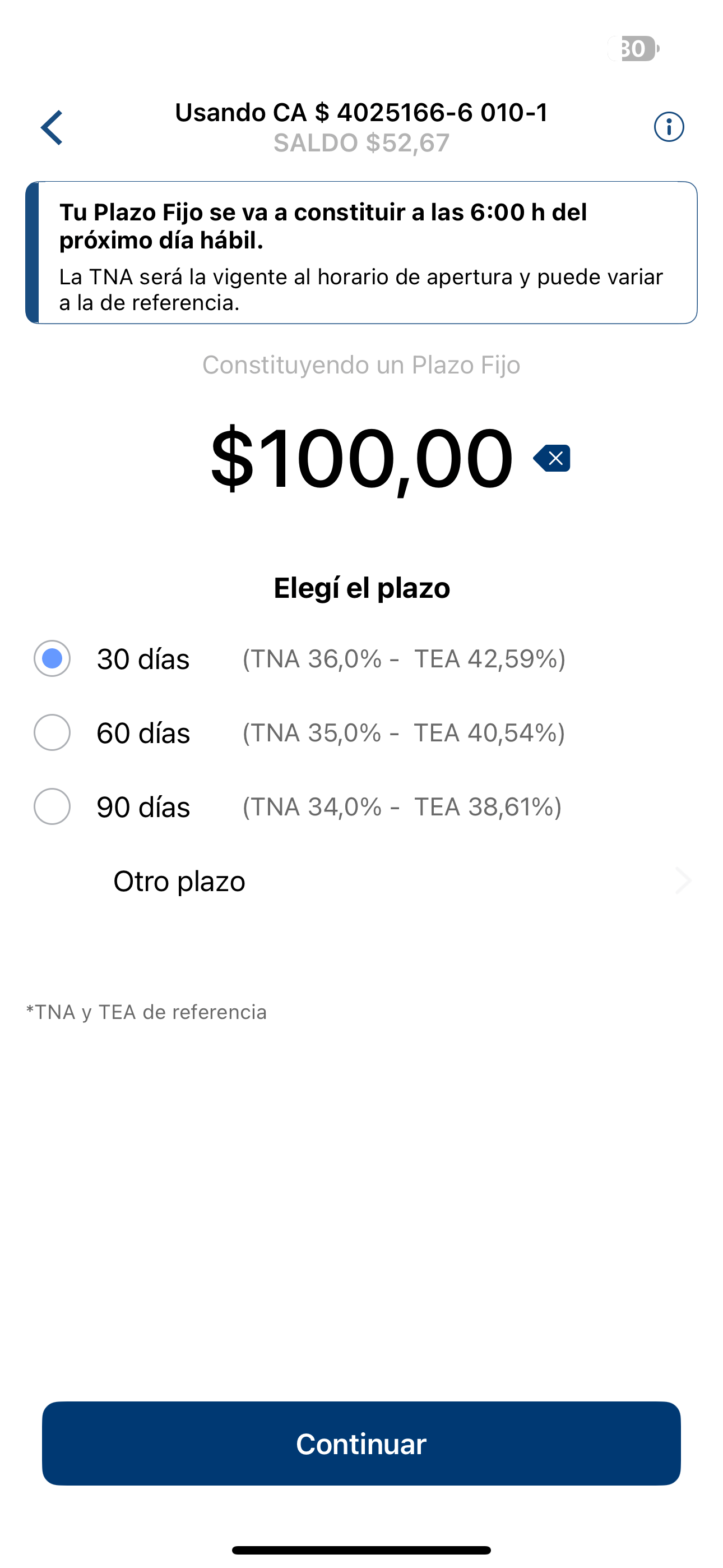Edit the $100,00 amount field

tap(361, 458)
